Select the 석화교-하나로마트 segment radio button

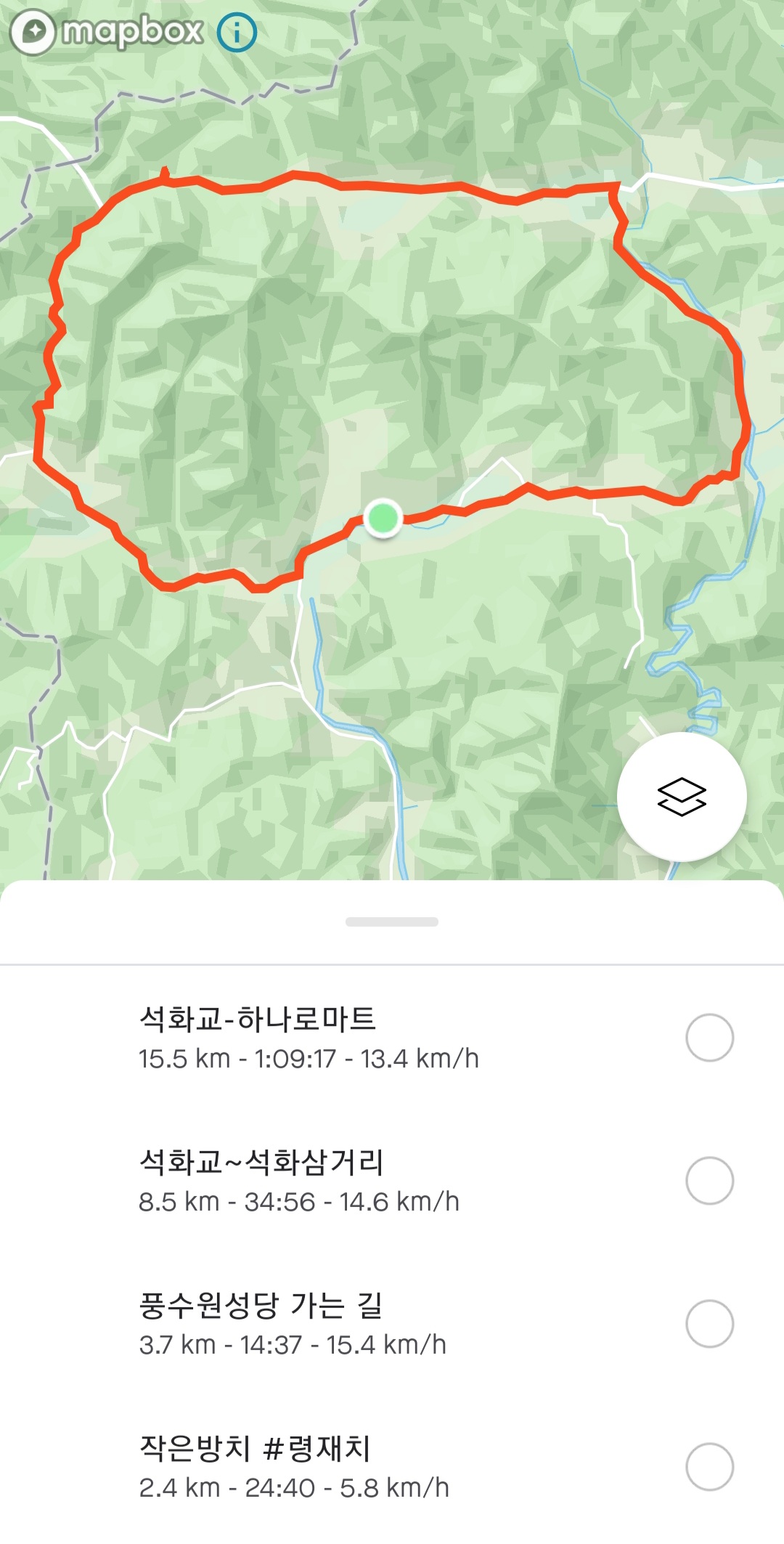click(709, 1038)
